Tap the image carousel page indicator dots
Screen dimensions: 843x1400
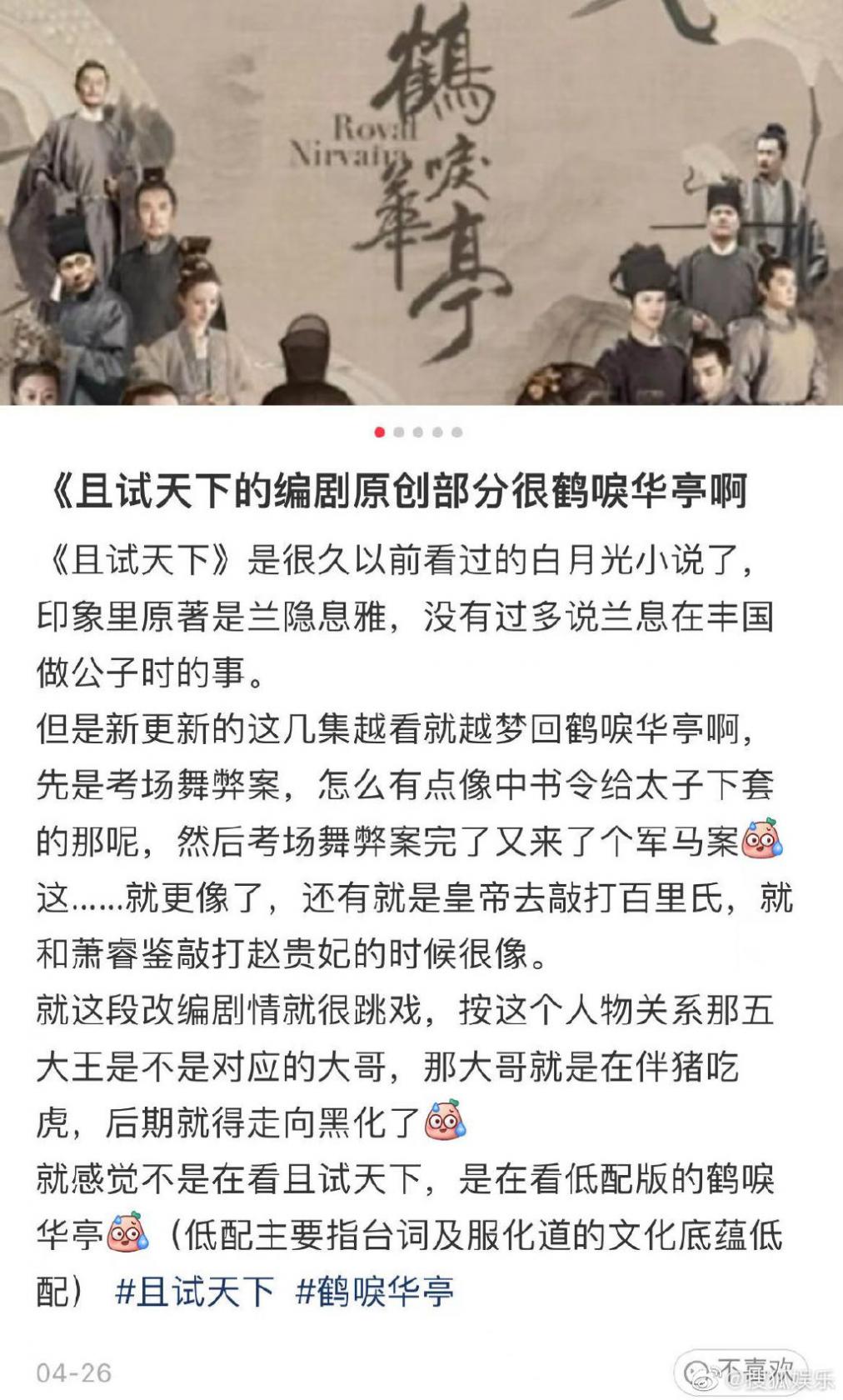(x=418, y=432)
